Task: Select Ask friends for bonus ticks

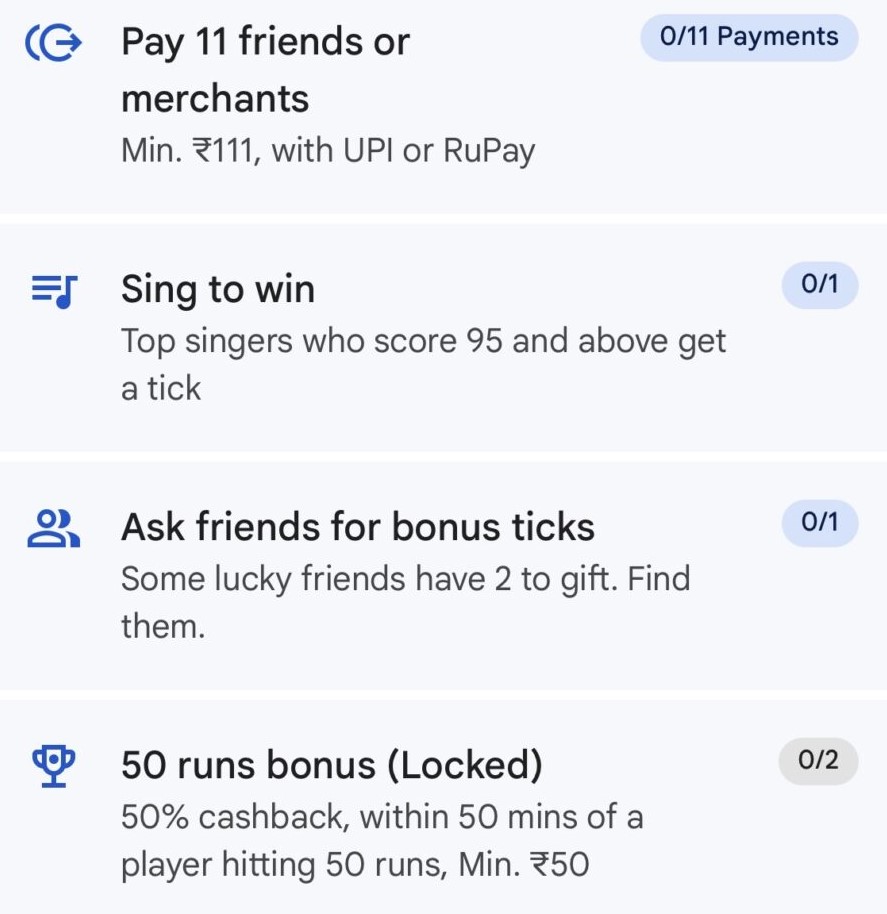Action: 357,527
